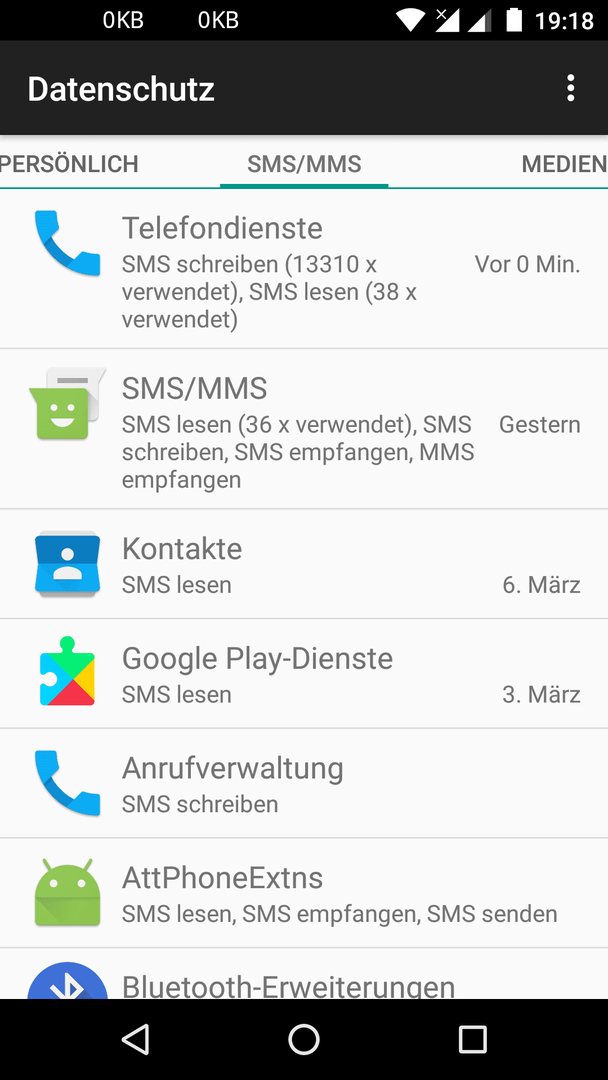
Task: Open Anrufverwaltung permission details
Action: tap(304, 783)
